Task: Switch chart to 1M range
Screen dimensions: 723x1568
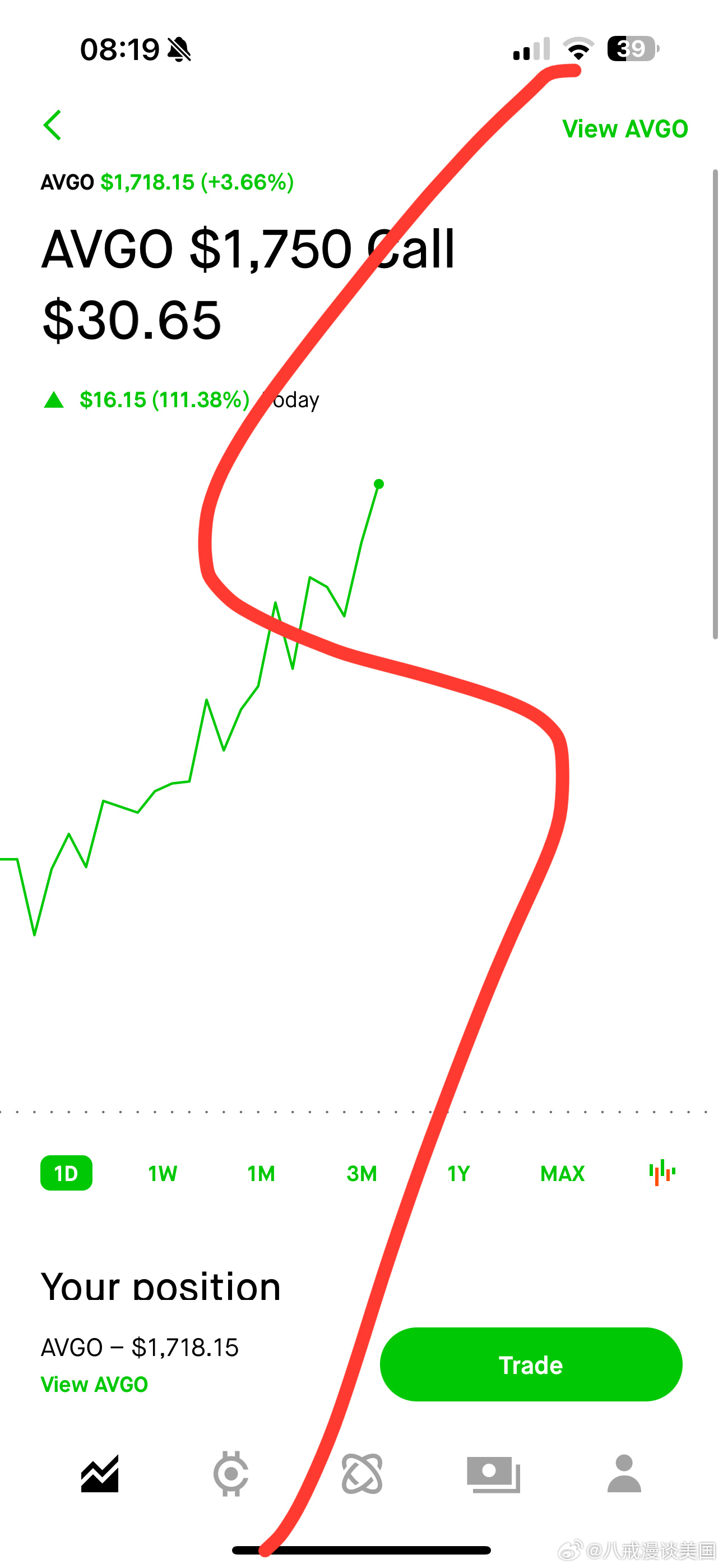Action: tap(261, 1173)
